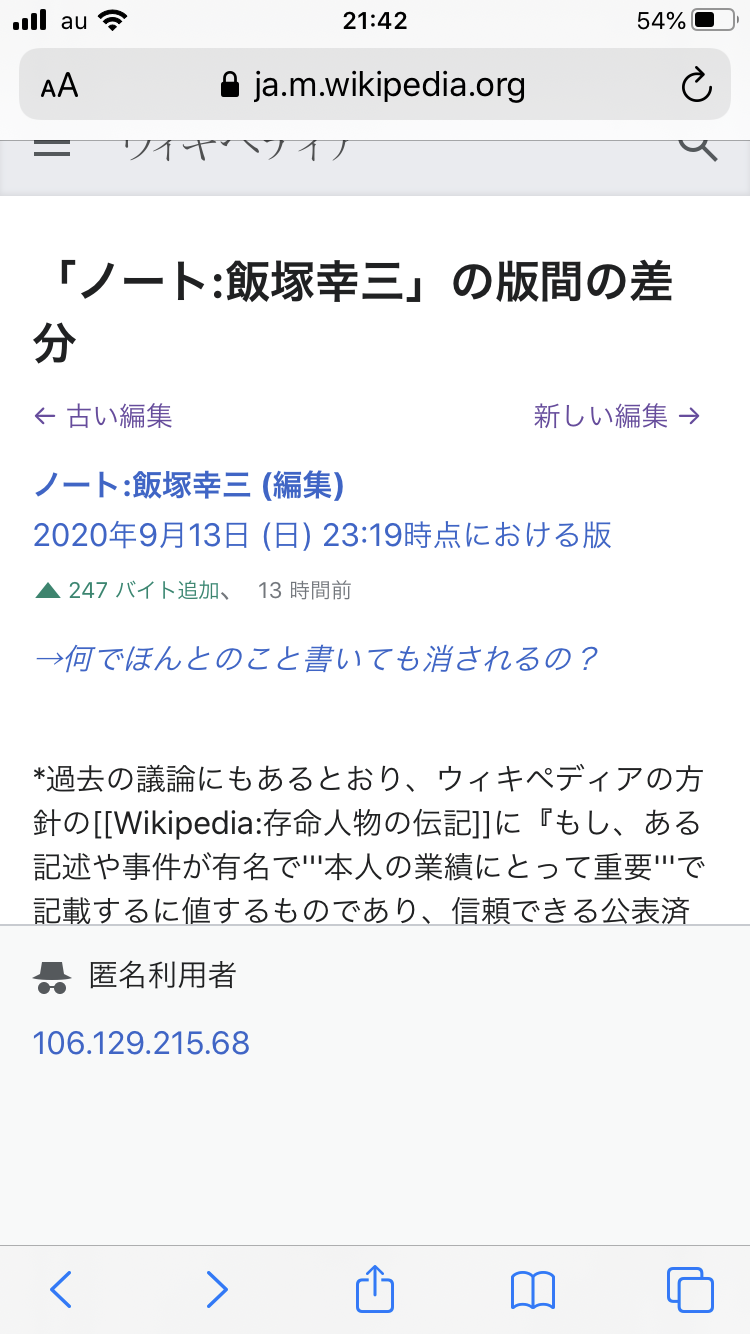Go to the older edit (古い編集)
Screen dimensions: 750x1334
pyautogui.click(x=103, y=416)
